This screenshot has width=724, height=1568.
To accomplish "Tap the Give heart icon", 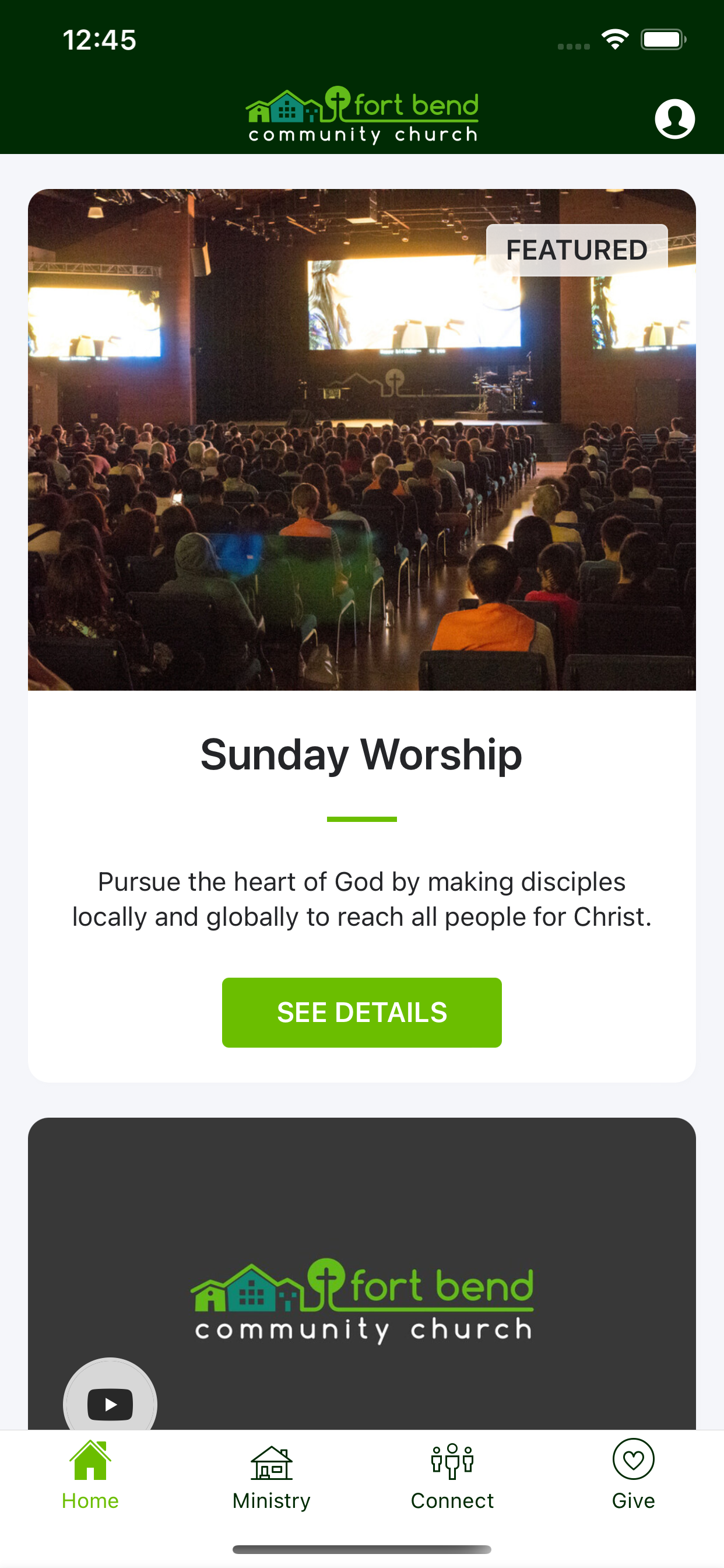I will [x=633, y=1459].
